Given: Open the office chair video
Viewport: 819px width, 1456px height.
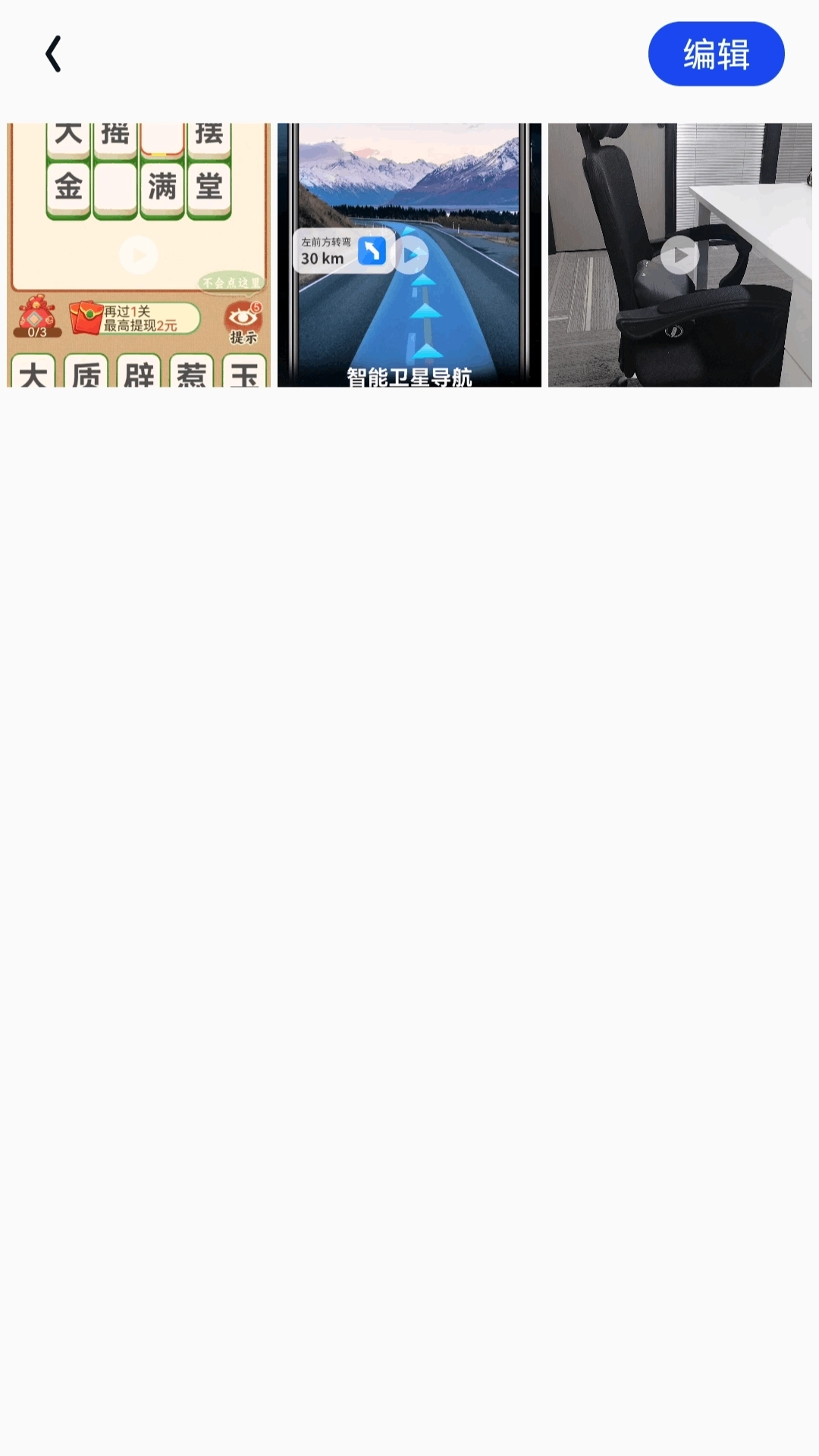Looking at the screenshot, I should tap(679, 255).
